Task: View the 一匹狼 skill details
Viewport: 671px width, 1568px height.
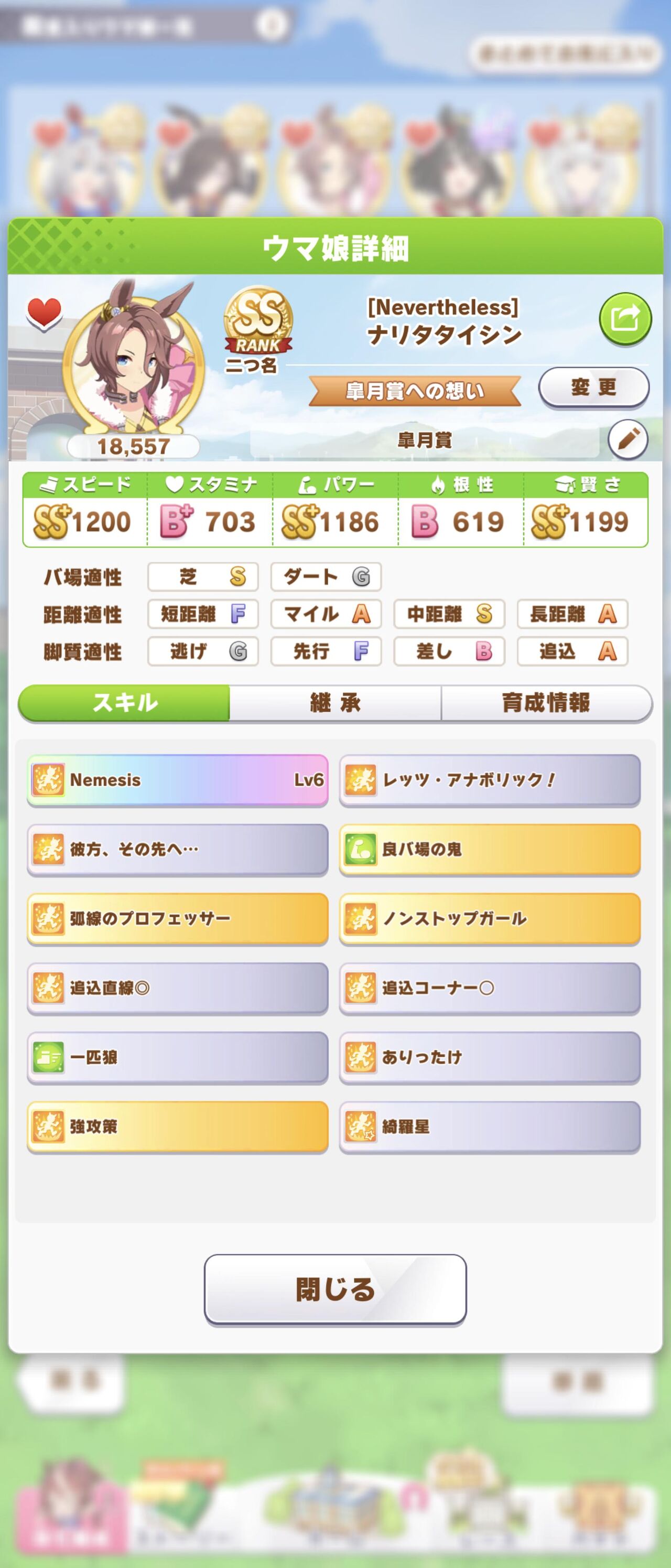Action: [x=177, y=1057]
